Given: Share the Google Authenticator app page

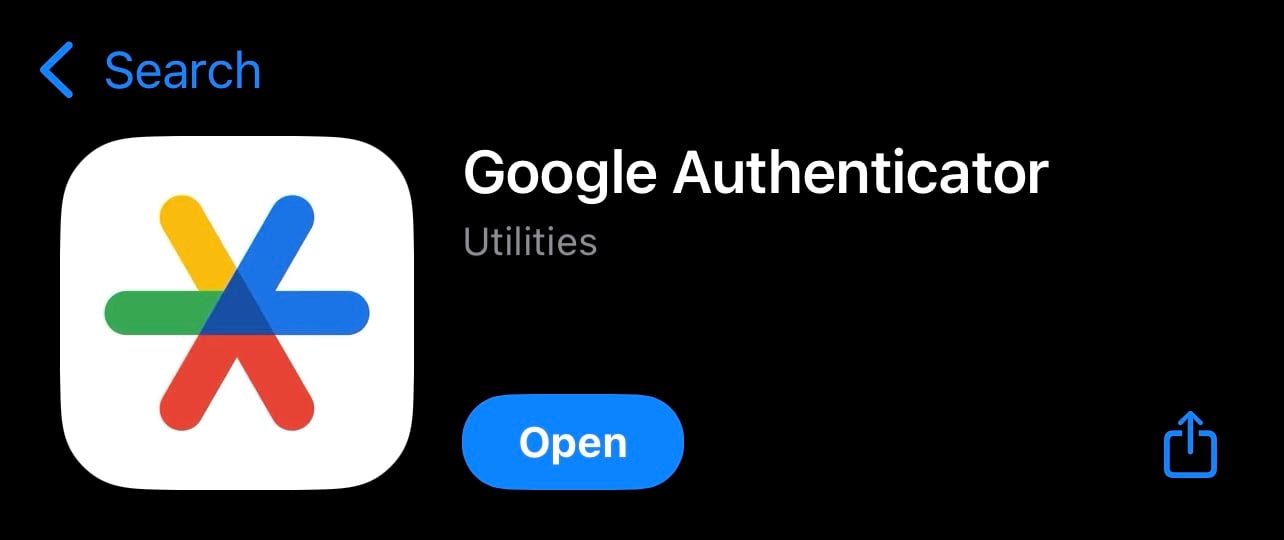Looking at the screenshot, I should click(1190, 443).
